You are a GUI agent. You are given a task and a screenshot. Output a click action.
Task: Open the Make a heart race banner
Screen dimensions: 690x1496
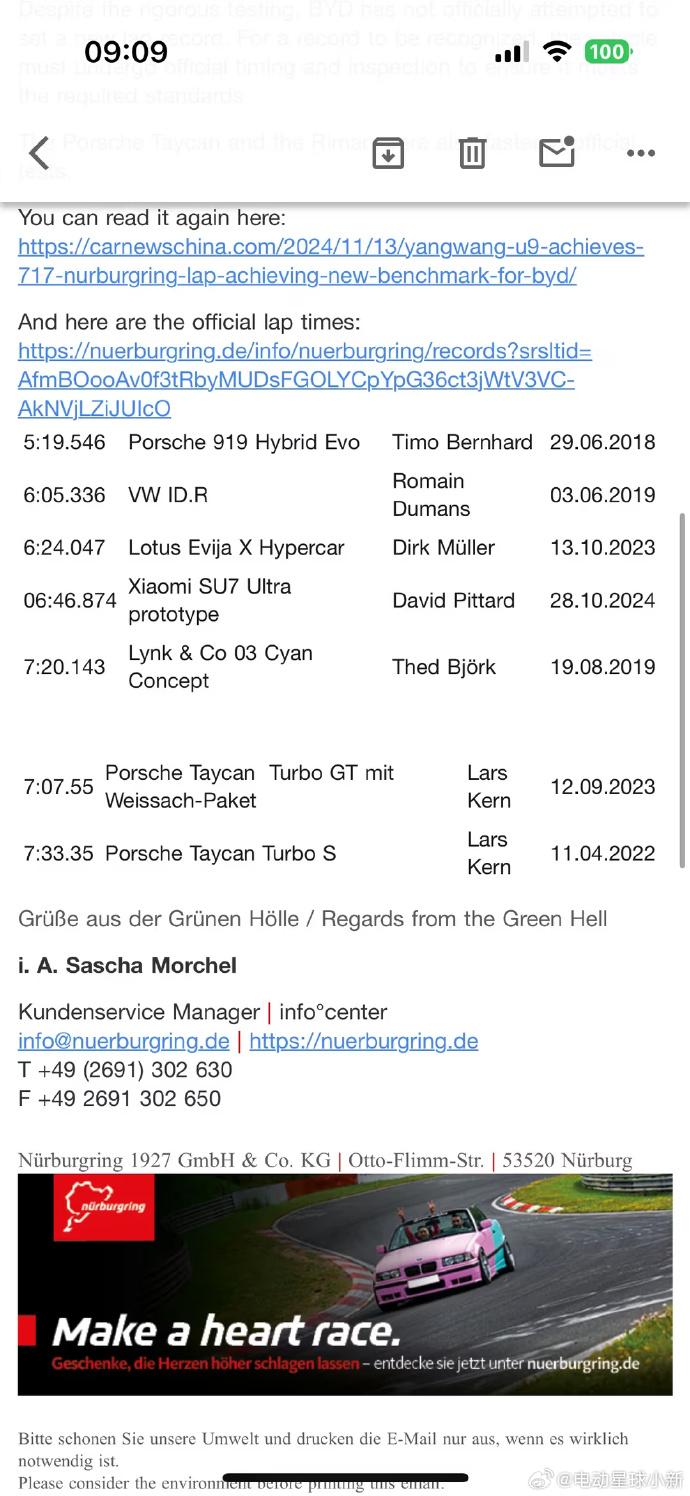(x=345, y=1284)
